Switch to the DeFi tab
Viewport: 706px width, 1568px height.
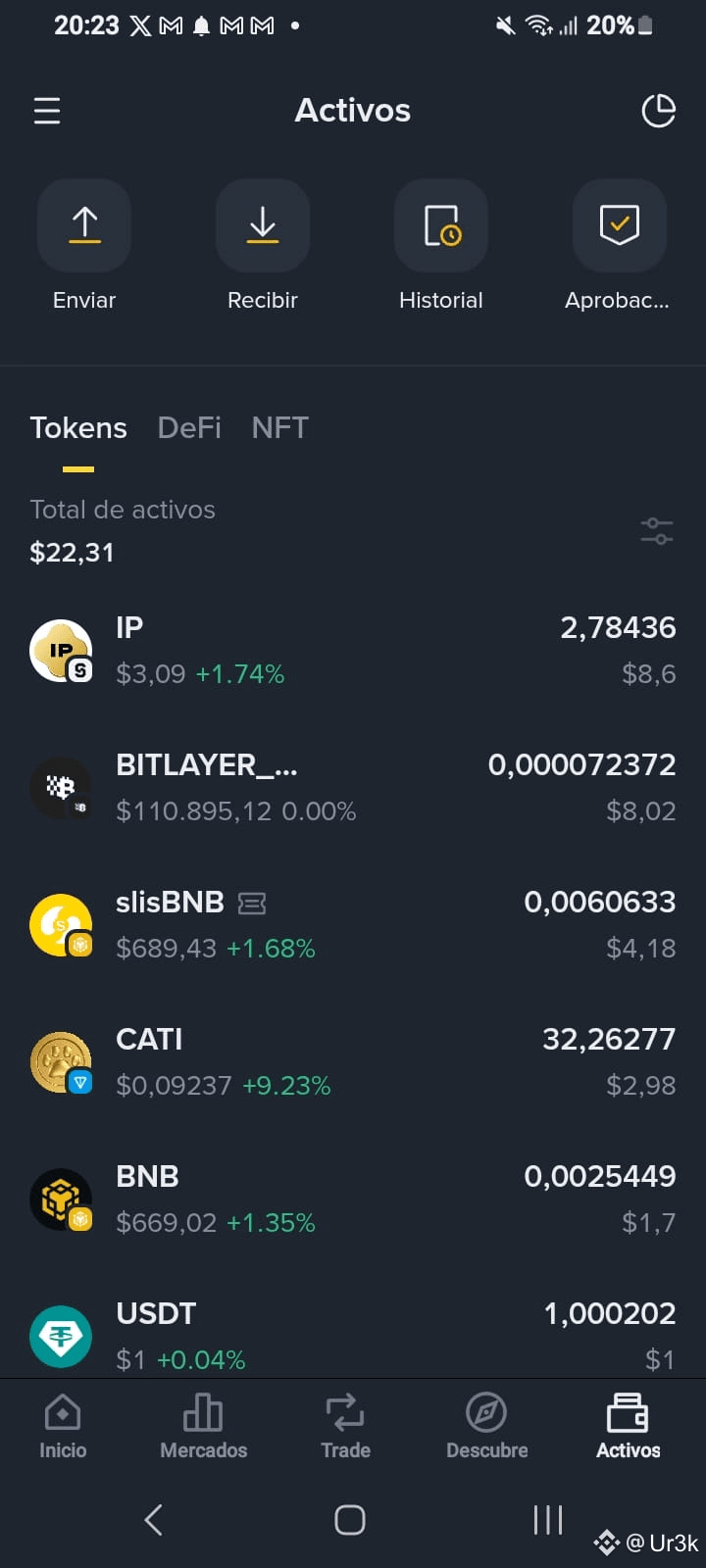(x=189, y=428)
